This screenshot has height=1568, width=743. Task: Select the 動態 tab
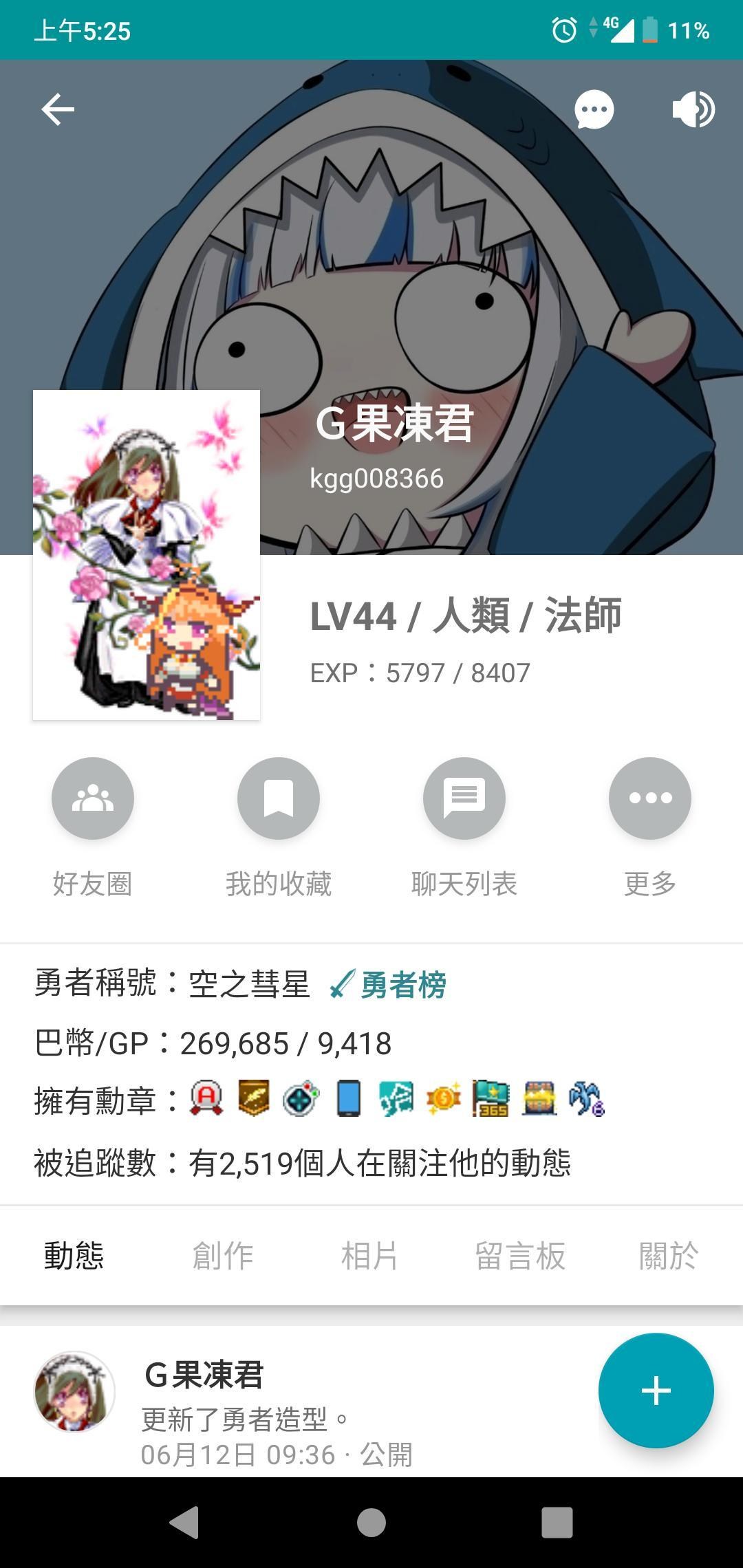pyautogui.click(x=74, y=1256)
